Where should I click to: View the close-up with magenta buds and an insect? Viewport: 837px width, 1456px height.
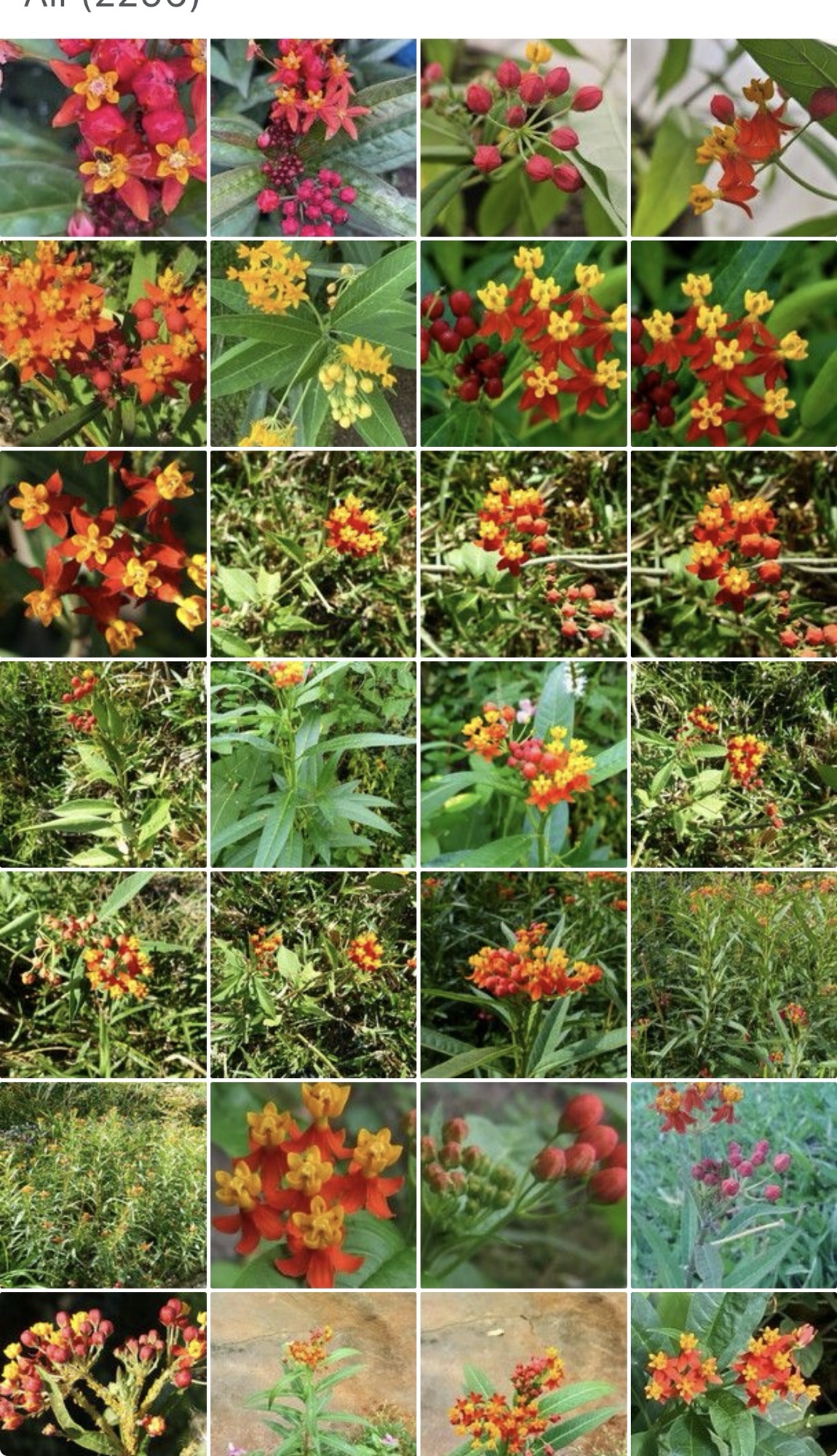(x=103, y=137)
